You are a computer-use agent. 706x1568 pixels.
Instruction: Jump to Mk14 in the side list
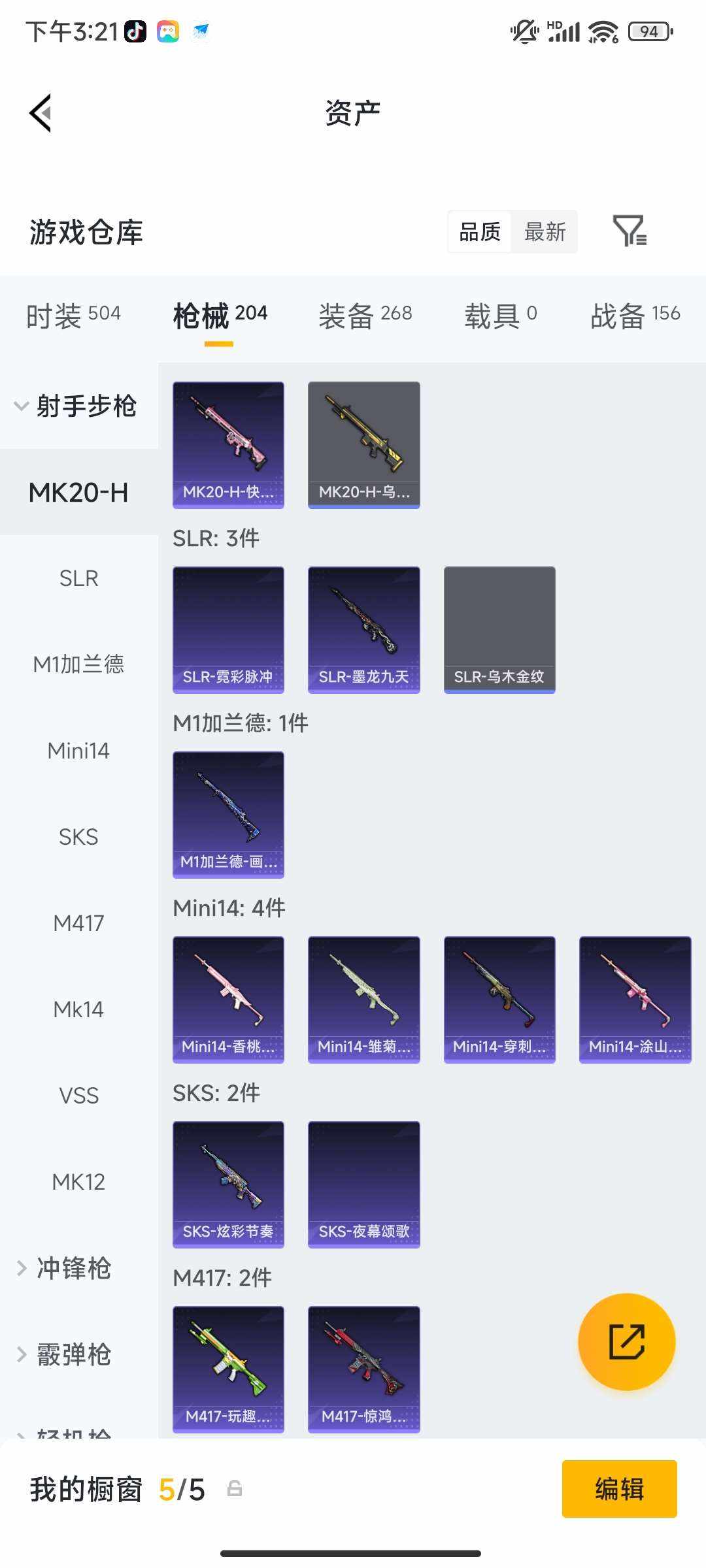[78, 1009]
